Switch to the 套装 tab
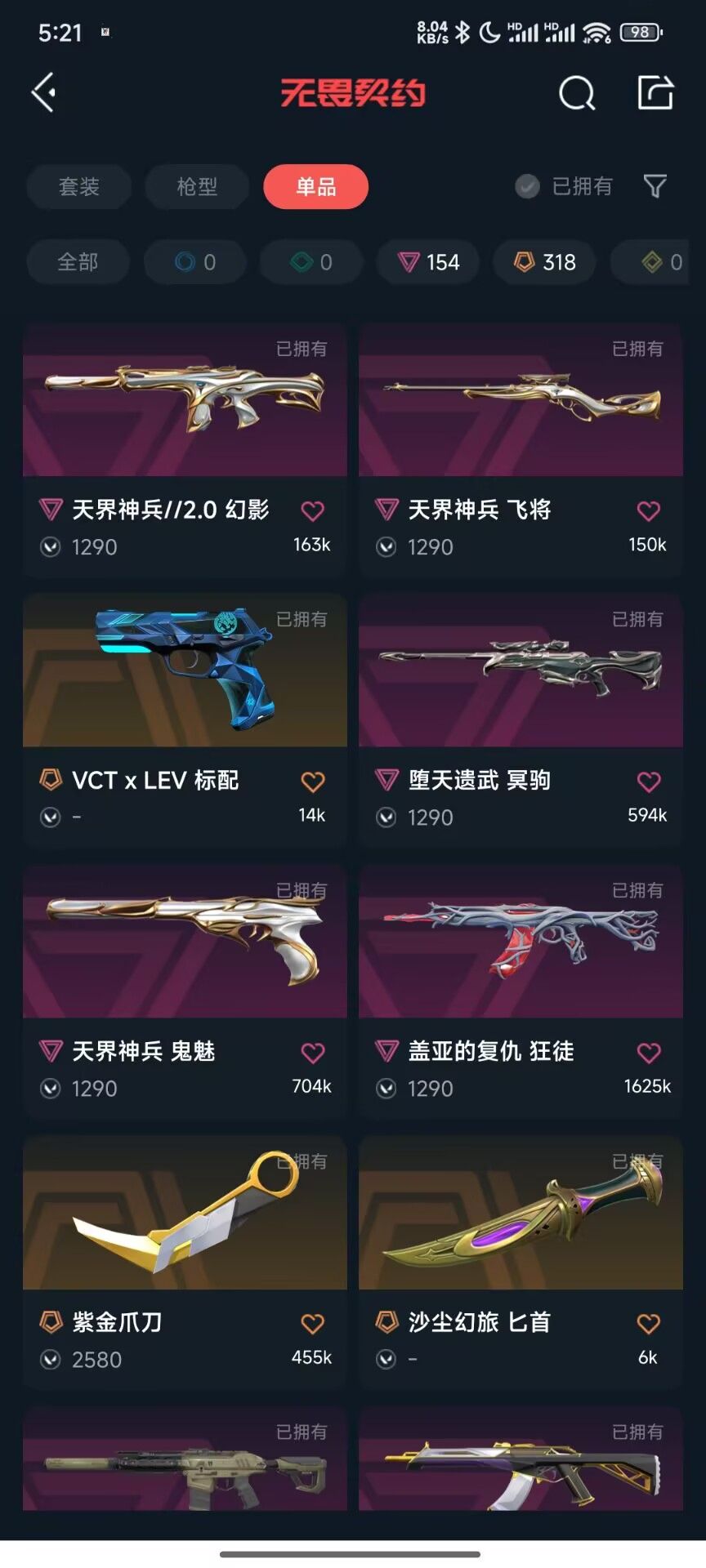The image size is (706, 1568). (x=78, y=186)
